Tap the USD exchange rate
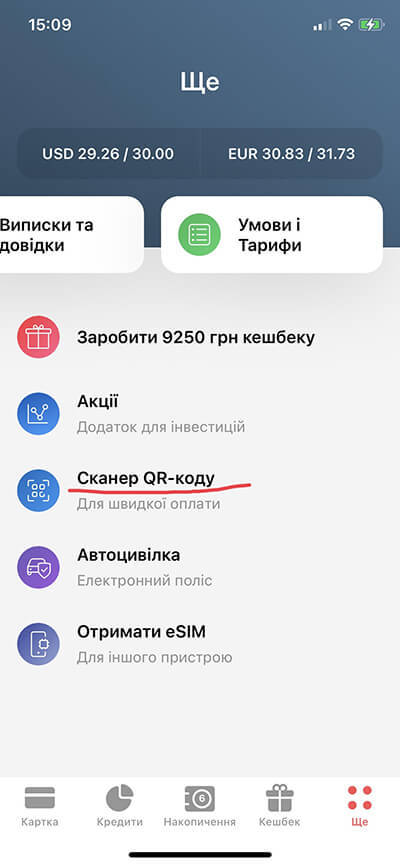The width and height of the screenshot is (400, 866). pyautogui.click(x=108, y=154)
